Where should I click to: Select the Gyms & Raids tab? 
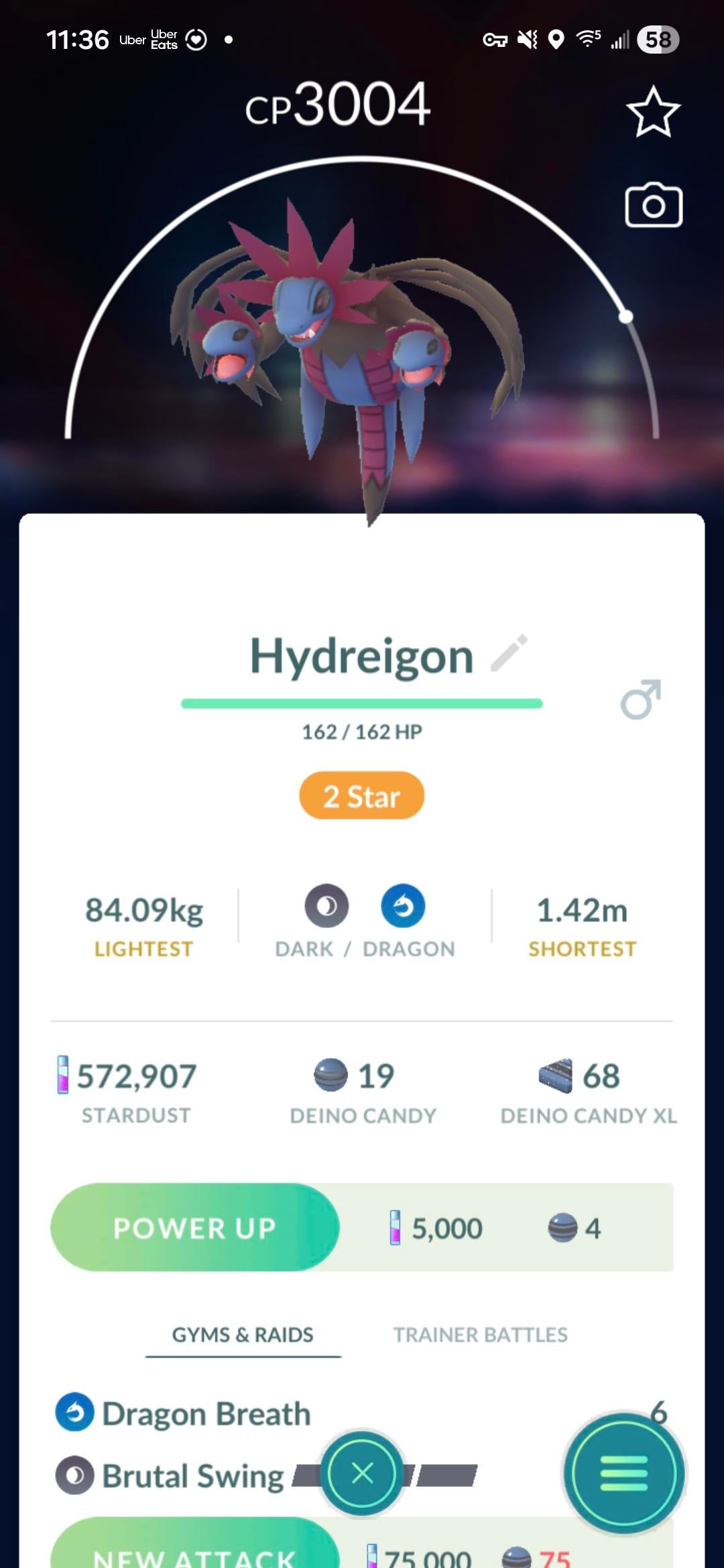click(x=243, y=1335)
